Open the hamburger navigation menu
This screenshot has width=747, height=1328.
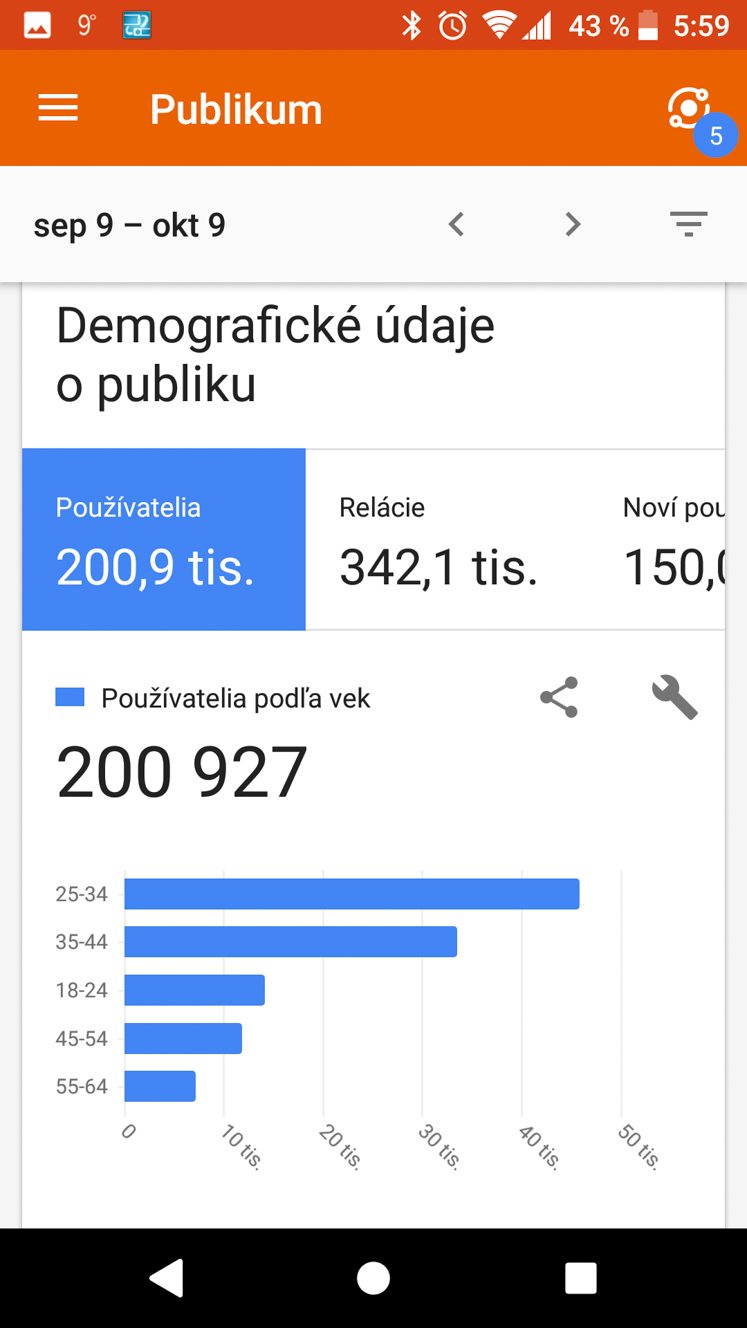58,109
